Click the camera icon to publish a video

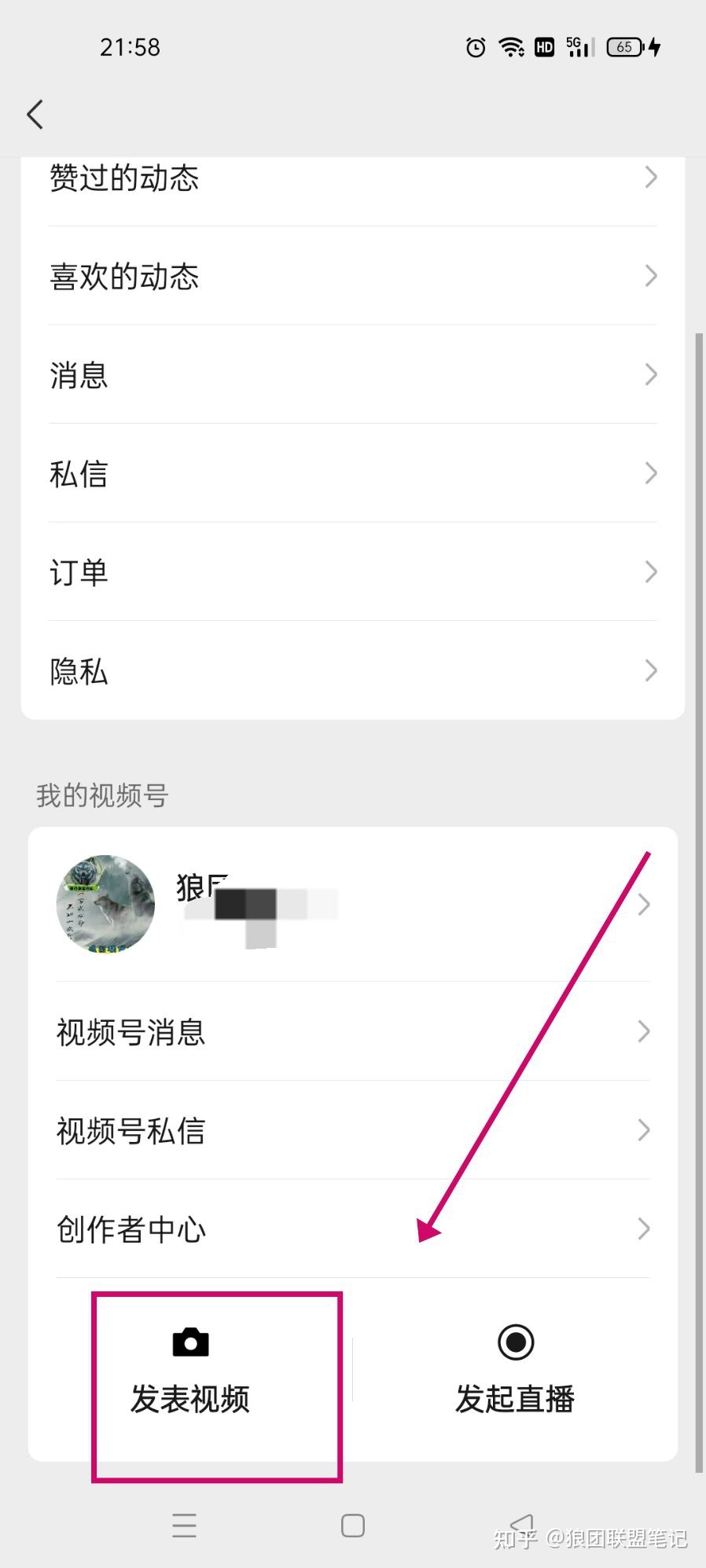[x=189, y=1343]
